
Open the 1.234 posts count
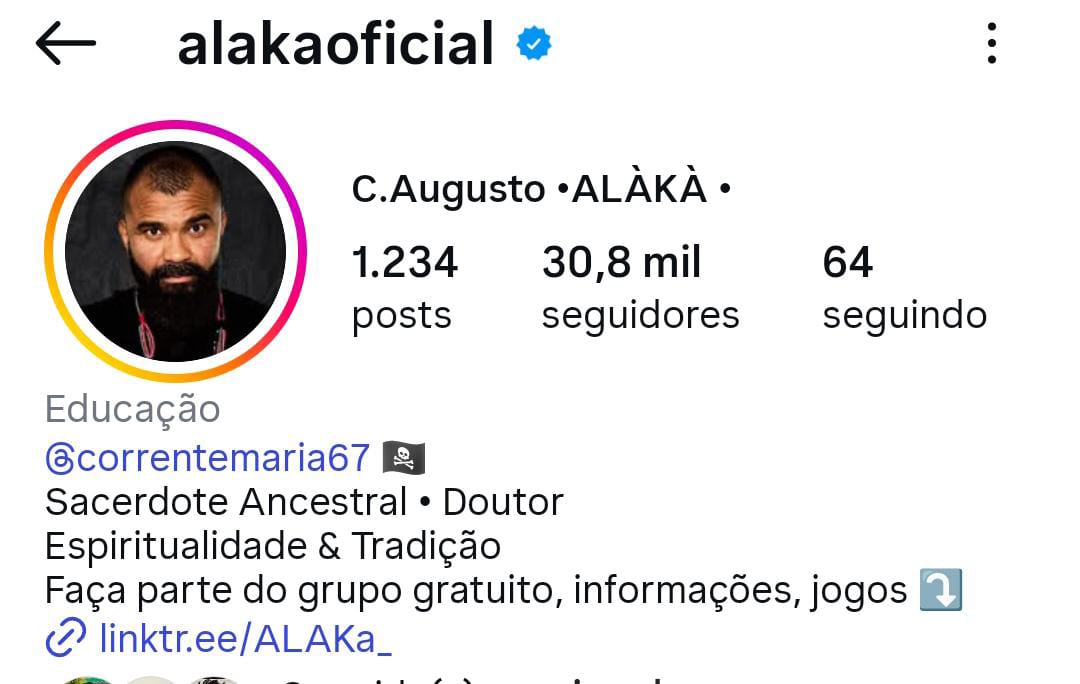click(x=404, y=287)
